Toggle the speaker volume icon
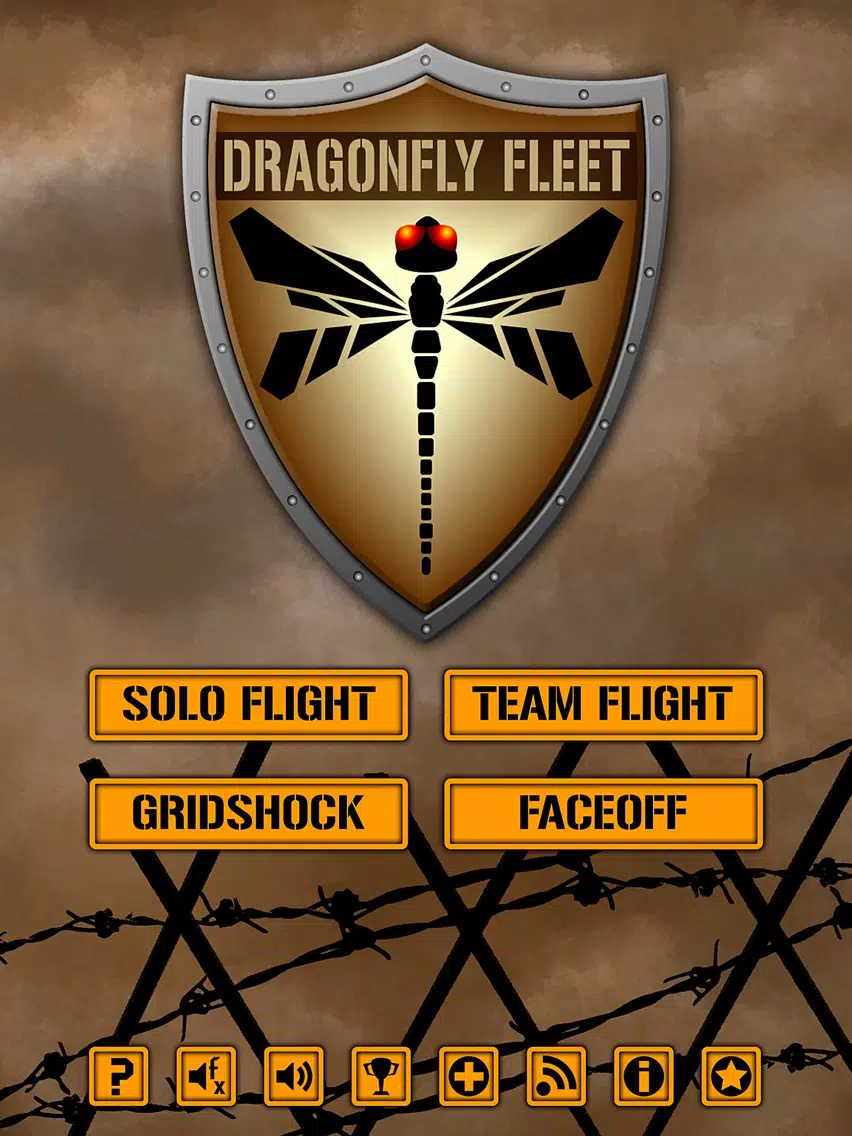This screenshot has height=1136, width=852. tap(294, 1076)
